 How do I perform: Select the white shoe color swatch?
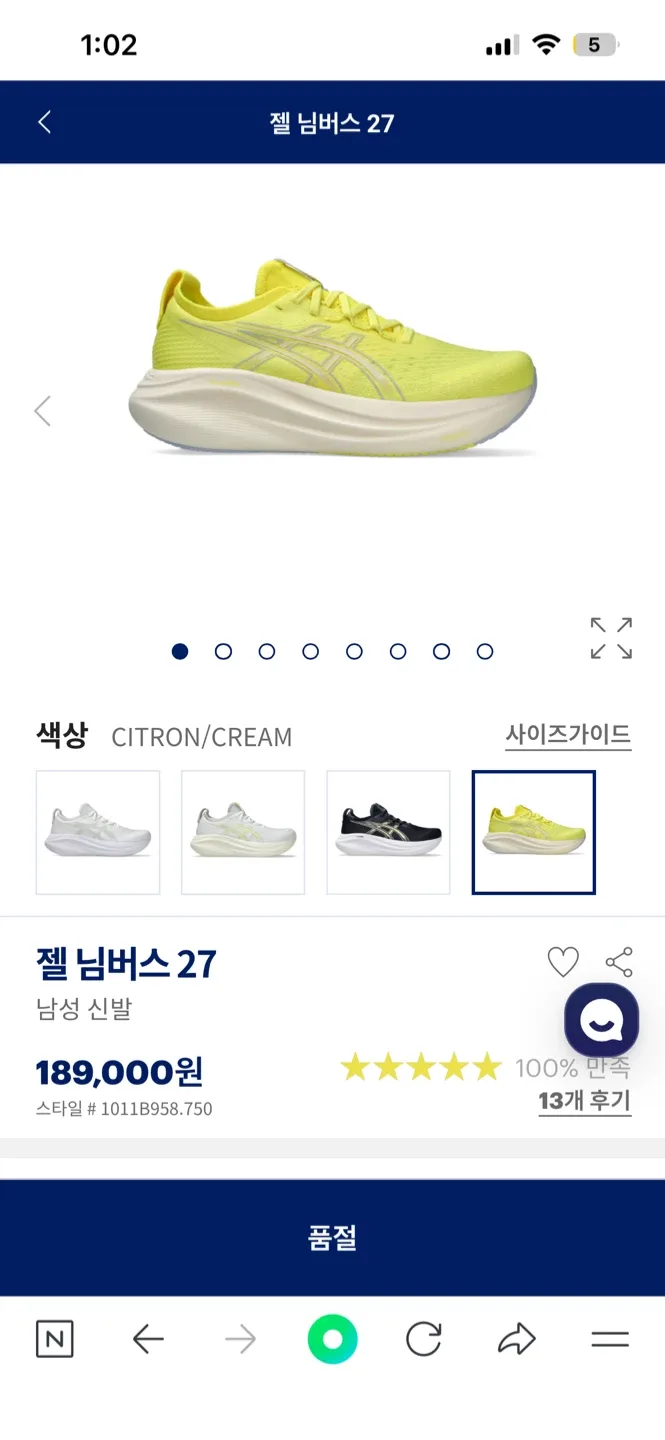tap(98, 832)
